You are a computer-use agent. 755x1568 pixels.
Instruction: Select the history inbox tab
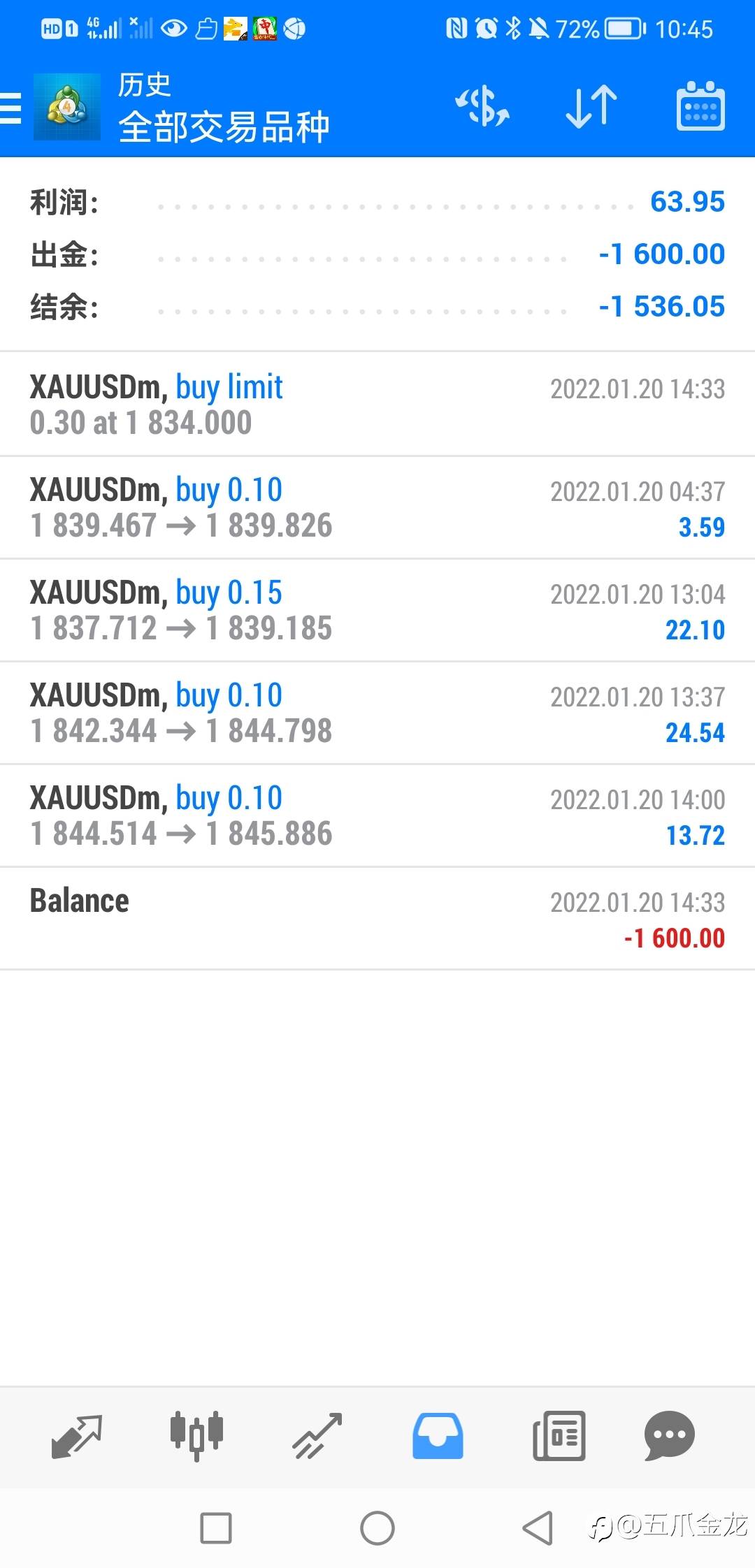pyautogui.click(x=438, y=1436)
